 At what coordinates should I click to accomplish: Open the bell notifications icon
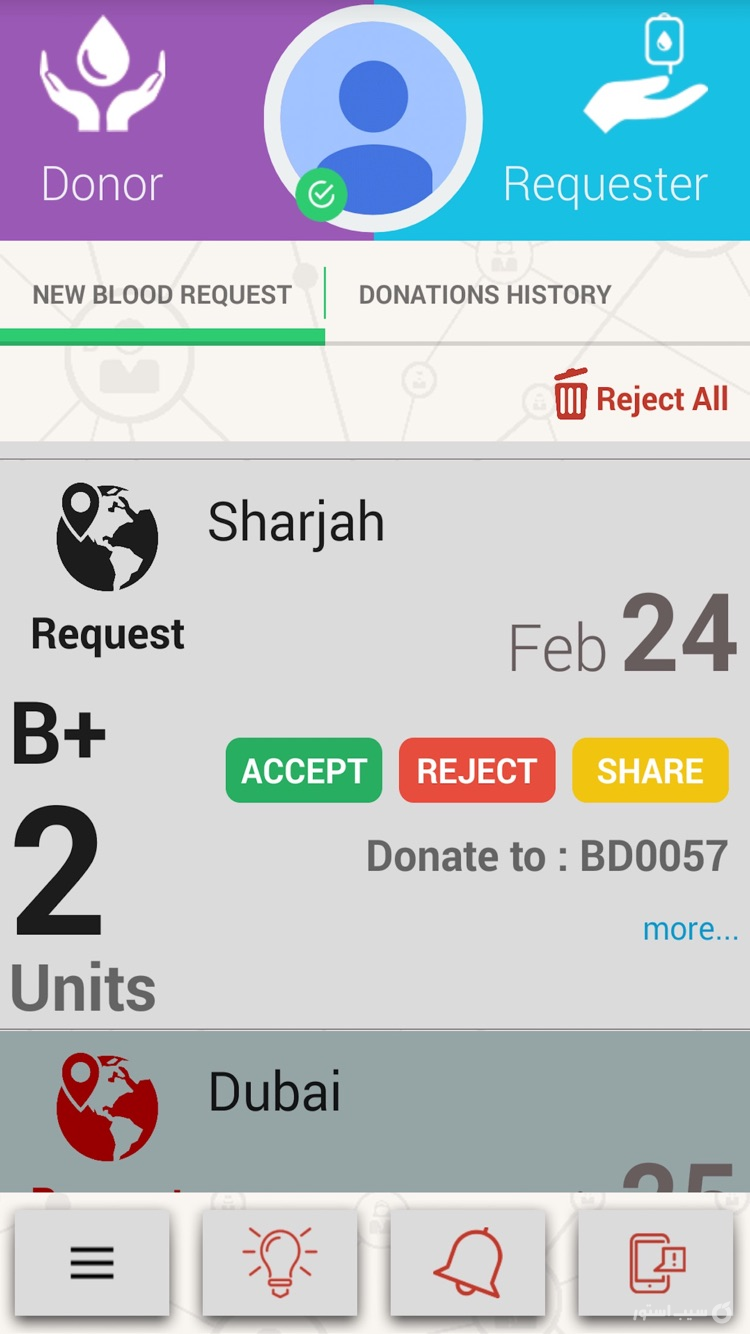(468, 1261)
